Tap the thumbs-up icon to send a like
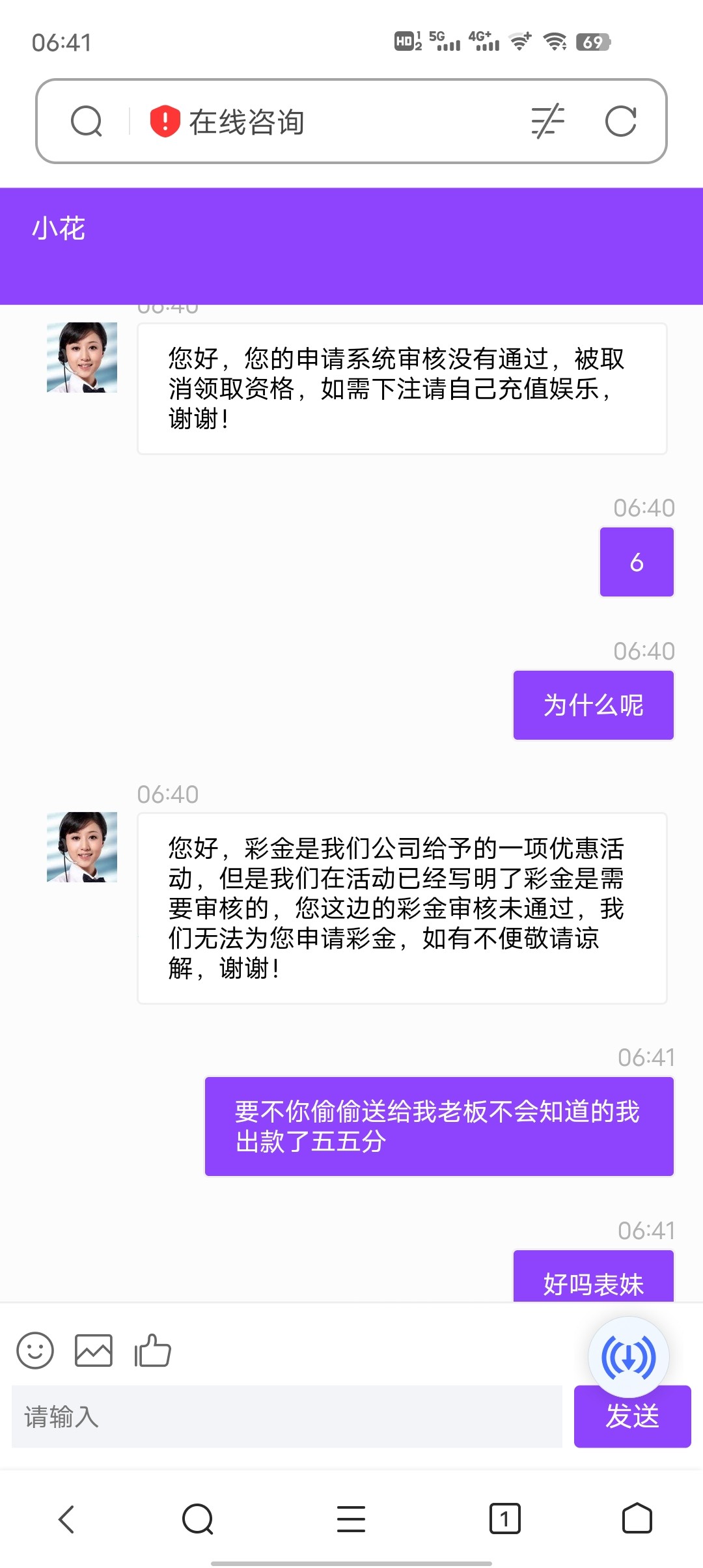Image resolution: width=703 pixels, height=1568 pixels. [153, 1349]
